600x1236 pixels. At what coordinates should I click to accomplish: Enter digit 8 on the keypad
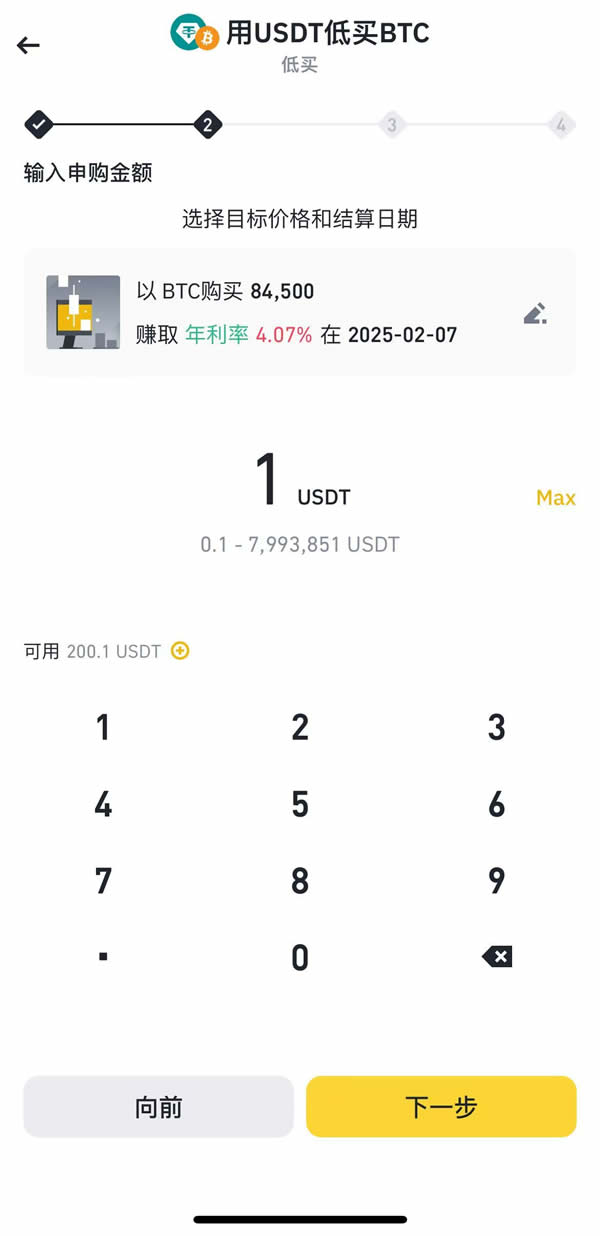(300, 881)
